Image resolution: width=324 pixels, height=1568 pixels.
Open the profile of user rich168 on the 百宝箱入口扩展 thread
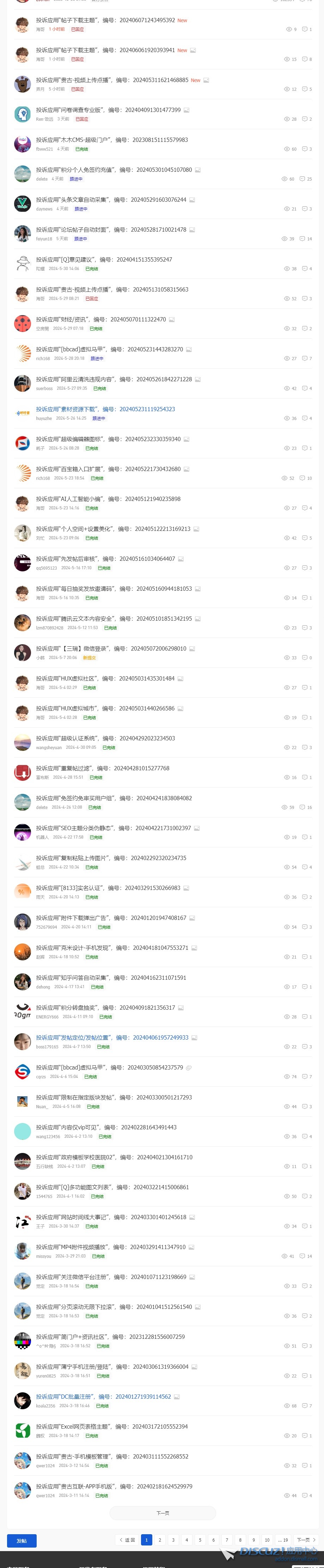43,478
